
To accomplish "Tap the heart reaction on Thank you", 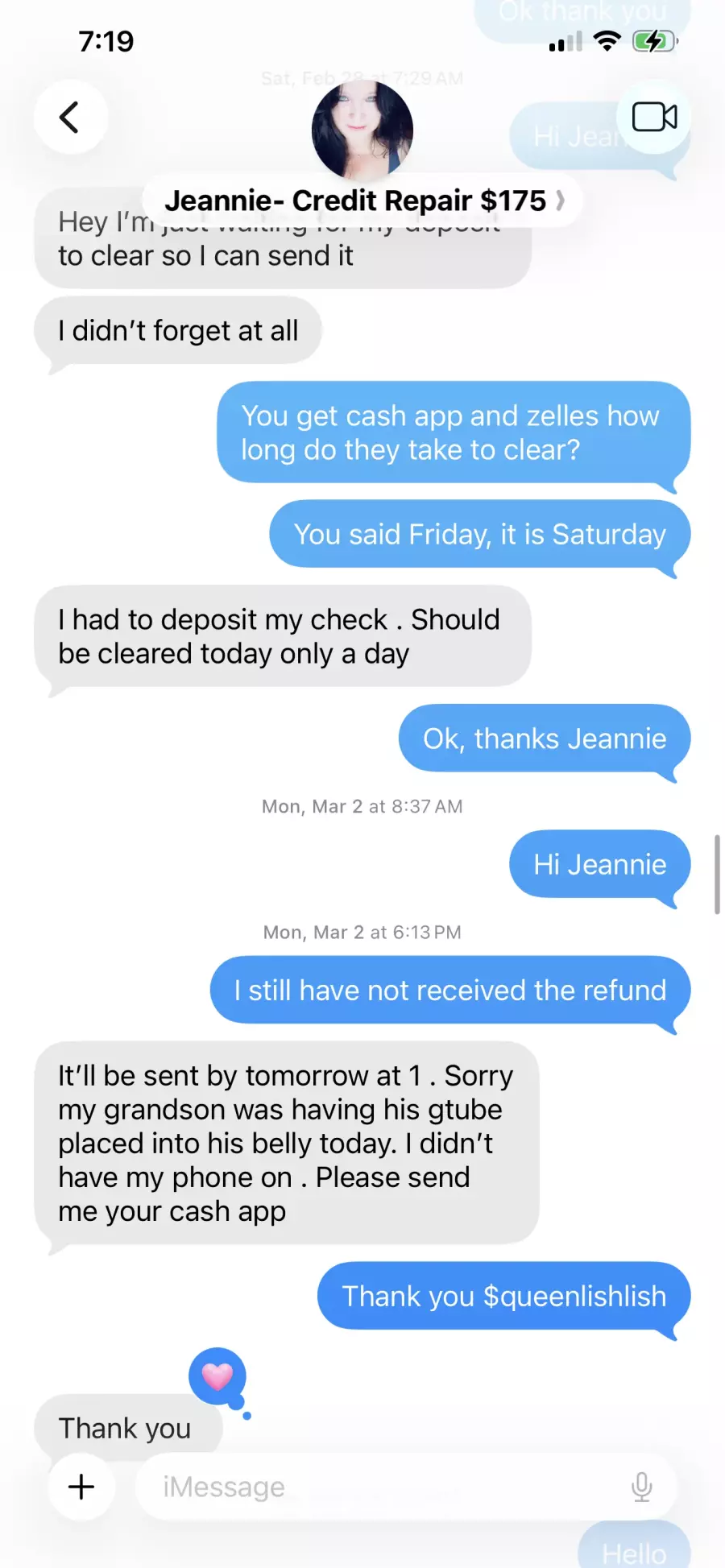I will click(217, 1376).
